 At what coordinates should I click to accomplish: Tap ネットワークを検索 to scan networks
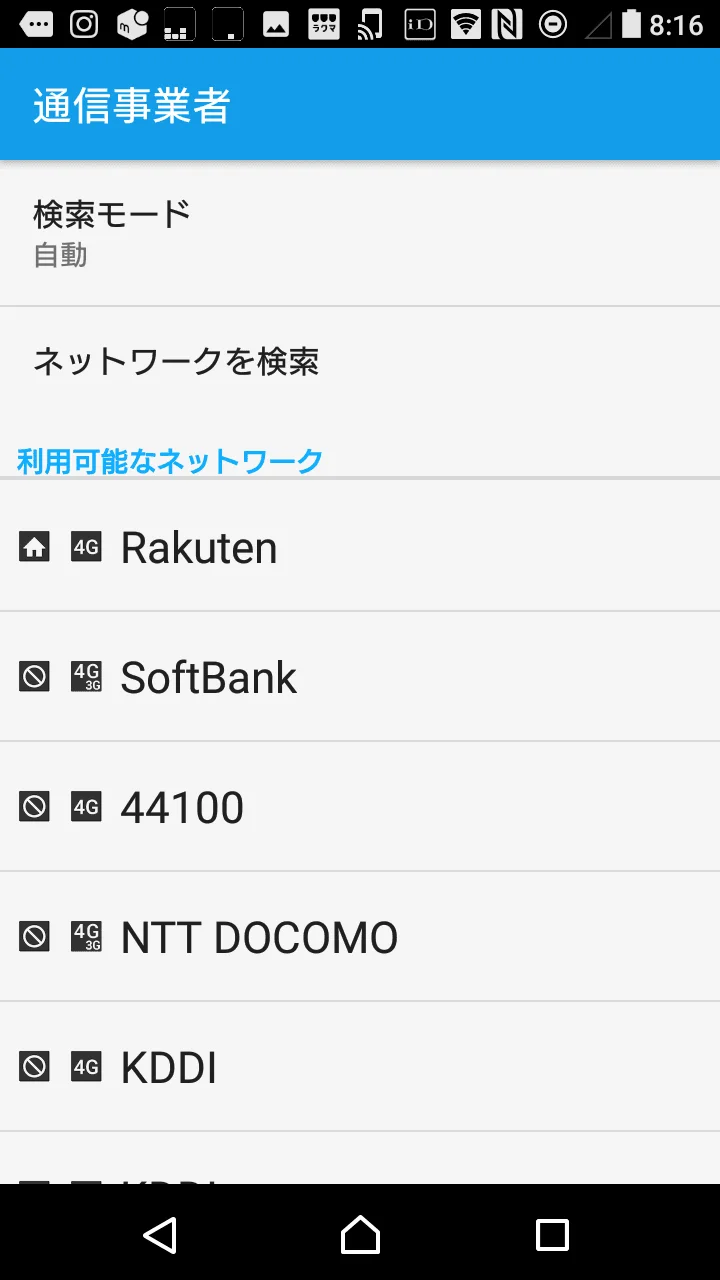click(x=360, y=361)
